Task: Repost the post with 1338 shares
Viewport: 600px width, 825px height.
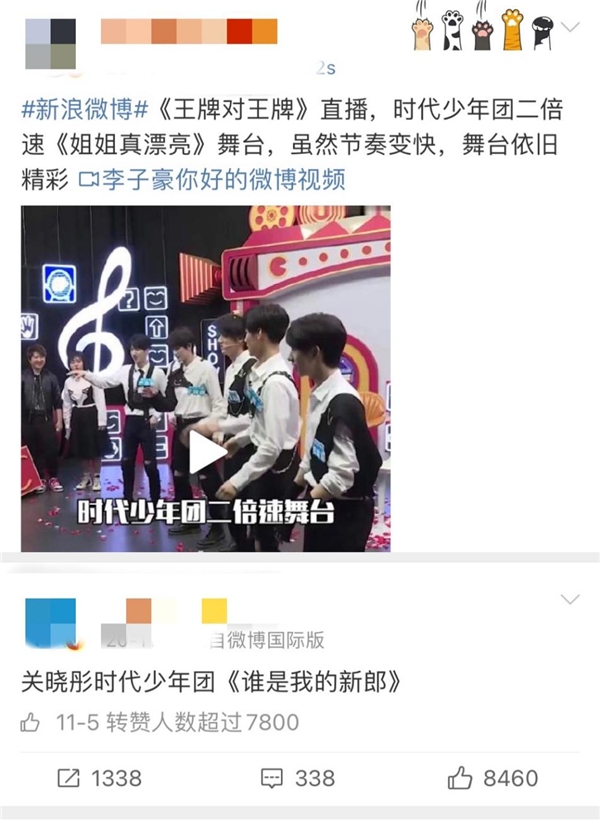Action: pos(98,777)
